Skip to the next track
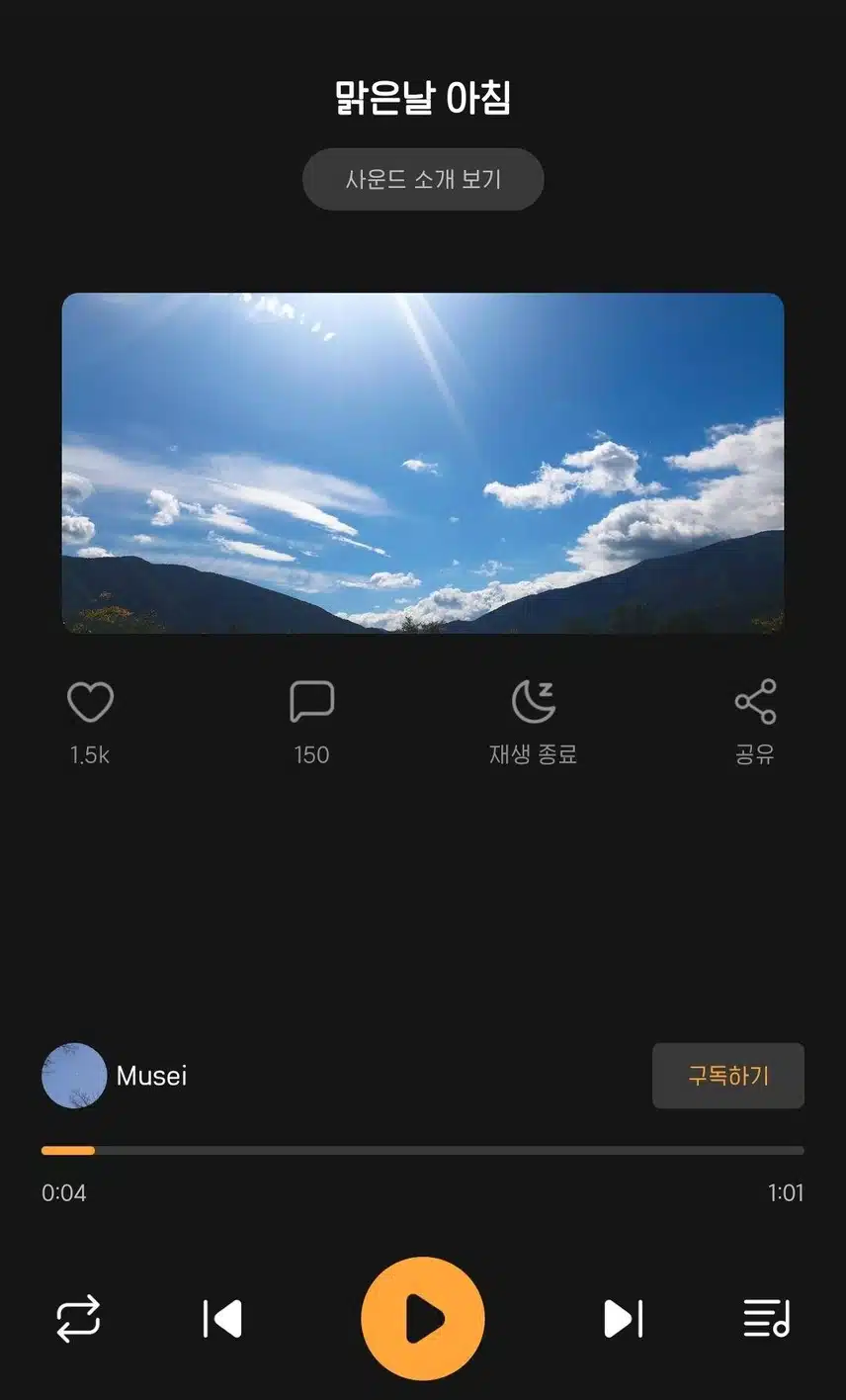Viewport: 846px width, 1400px height. pyautogui.click(x=623, y=1318)
